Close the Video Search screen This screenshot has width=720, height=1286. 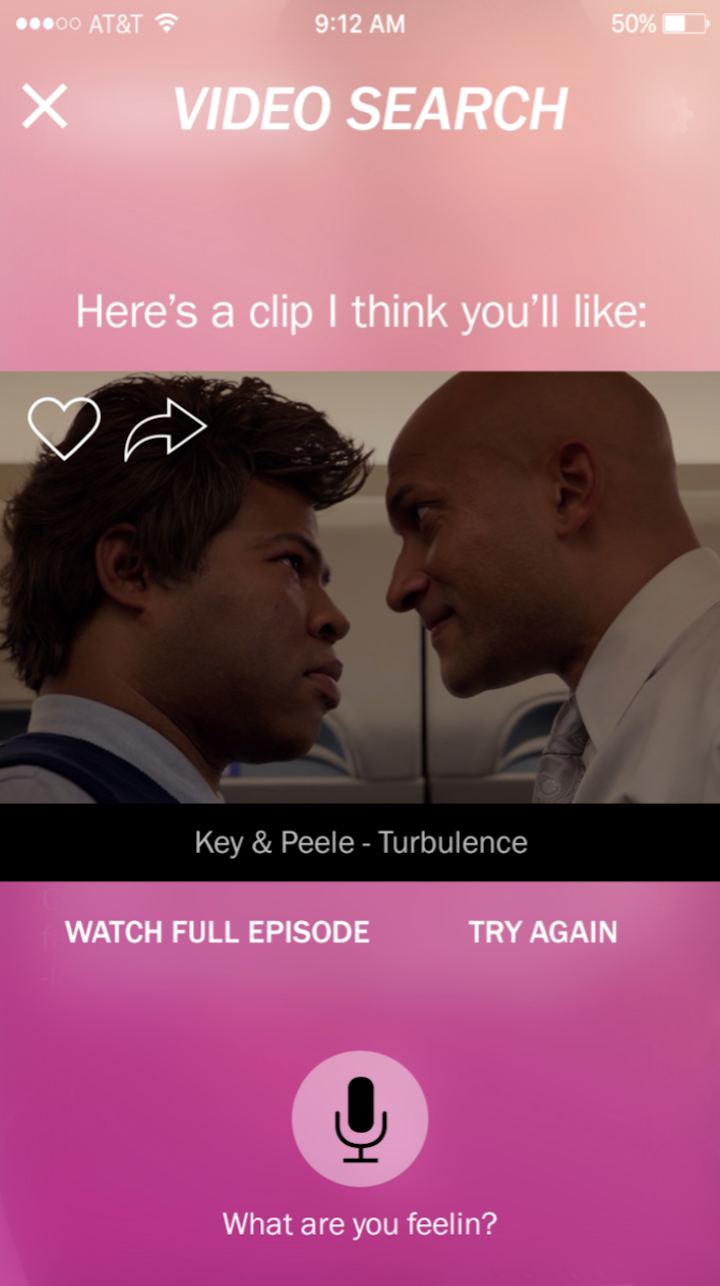pos(45,106)
